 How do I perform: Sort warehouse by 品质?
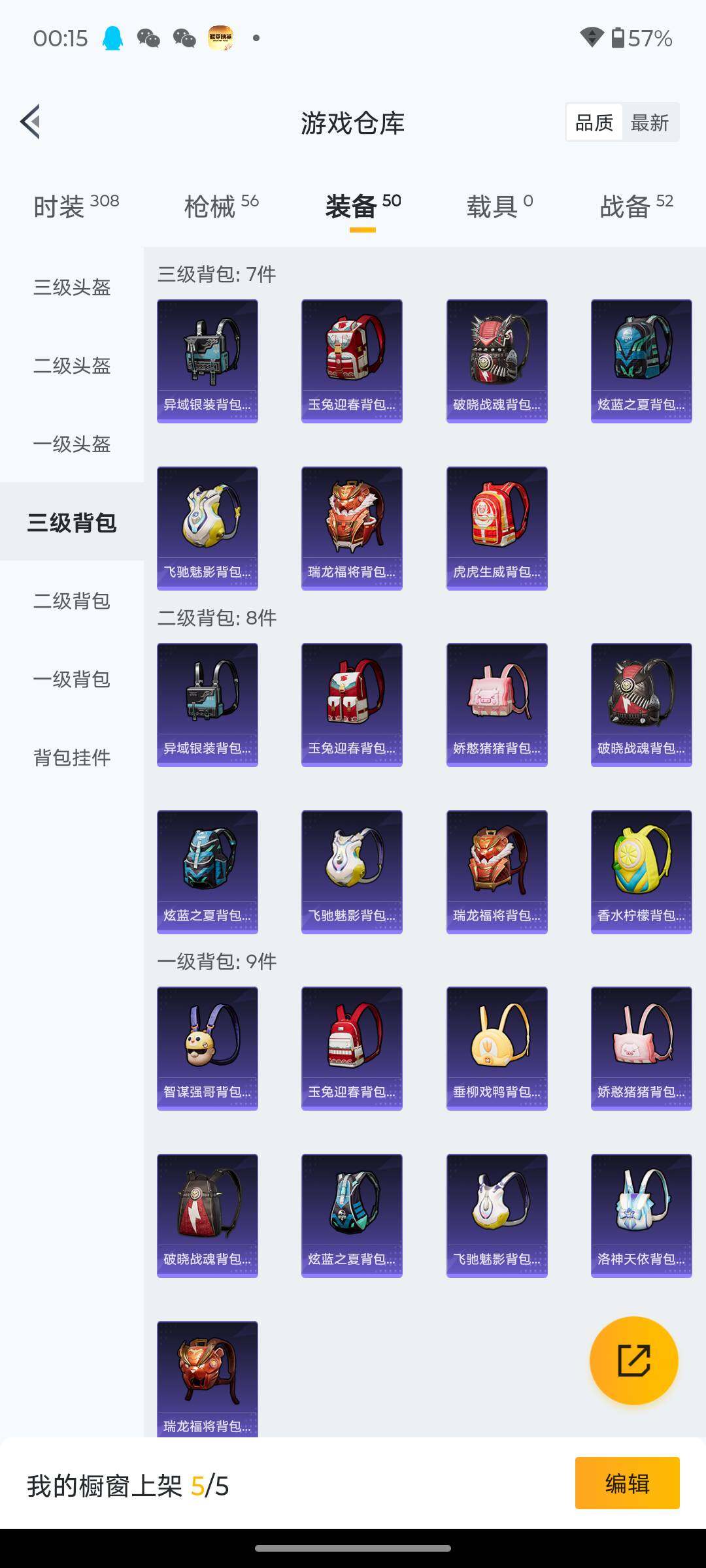[x=594, y=122]
